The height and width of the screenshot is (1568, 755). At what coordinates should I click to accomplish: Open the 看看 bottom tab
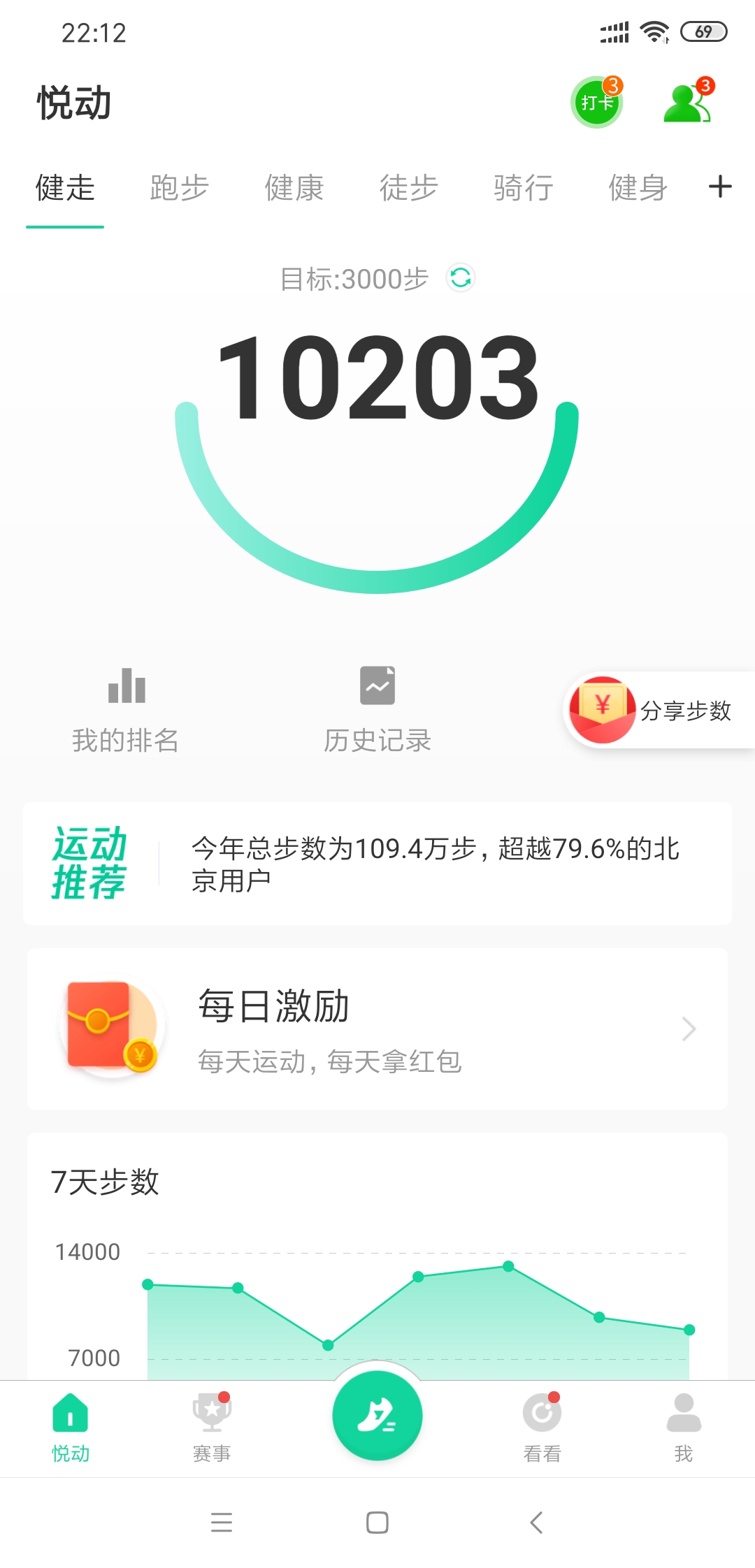pos(542,1427)
